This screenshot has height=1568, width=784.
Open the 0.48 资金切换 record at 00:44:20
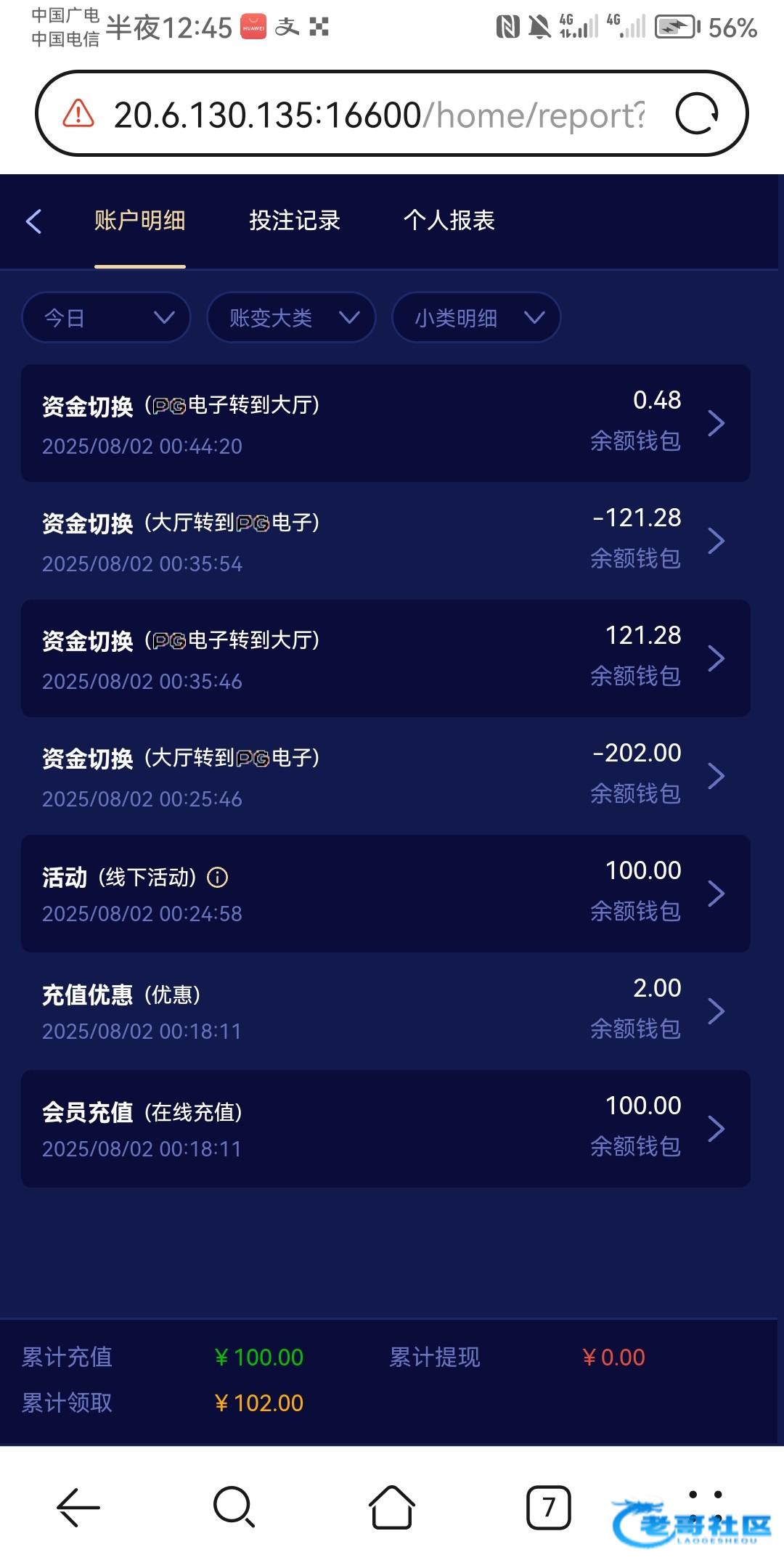pyautogui.click(x=385, y=423)
